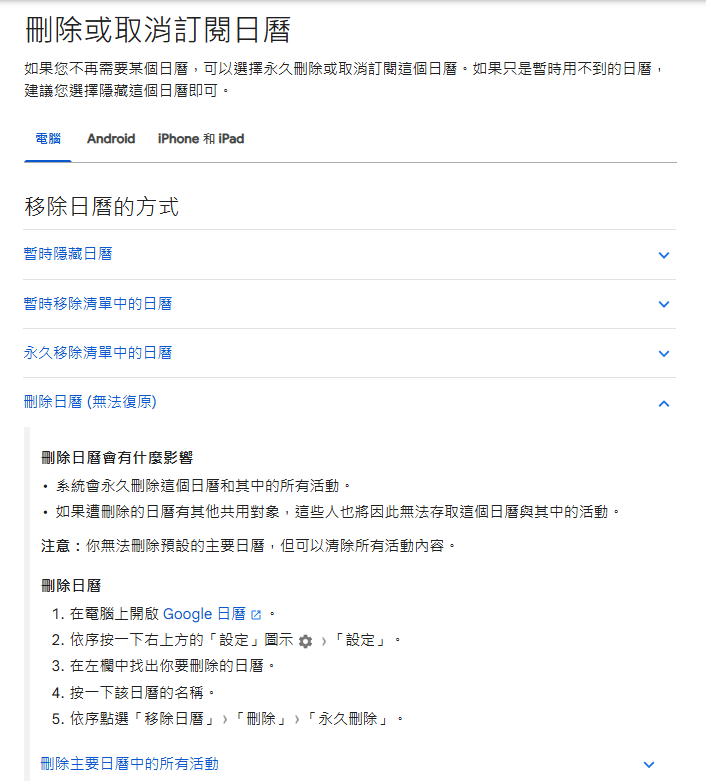
Task: Collapse the 刪除日曆 (無法復原) section
Action: tap(90, 402)
